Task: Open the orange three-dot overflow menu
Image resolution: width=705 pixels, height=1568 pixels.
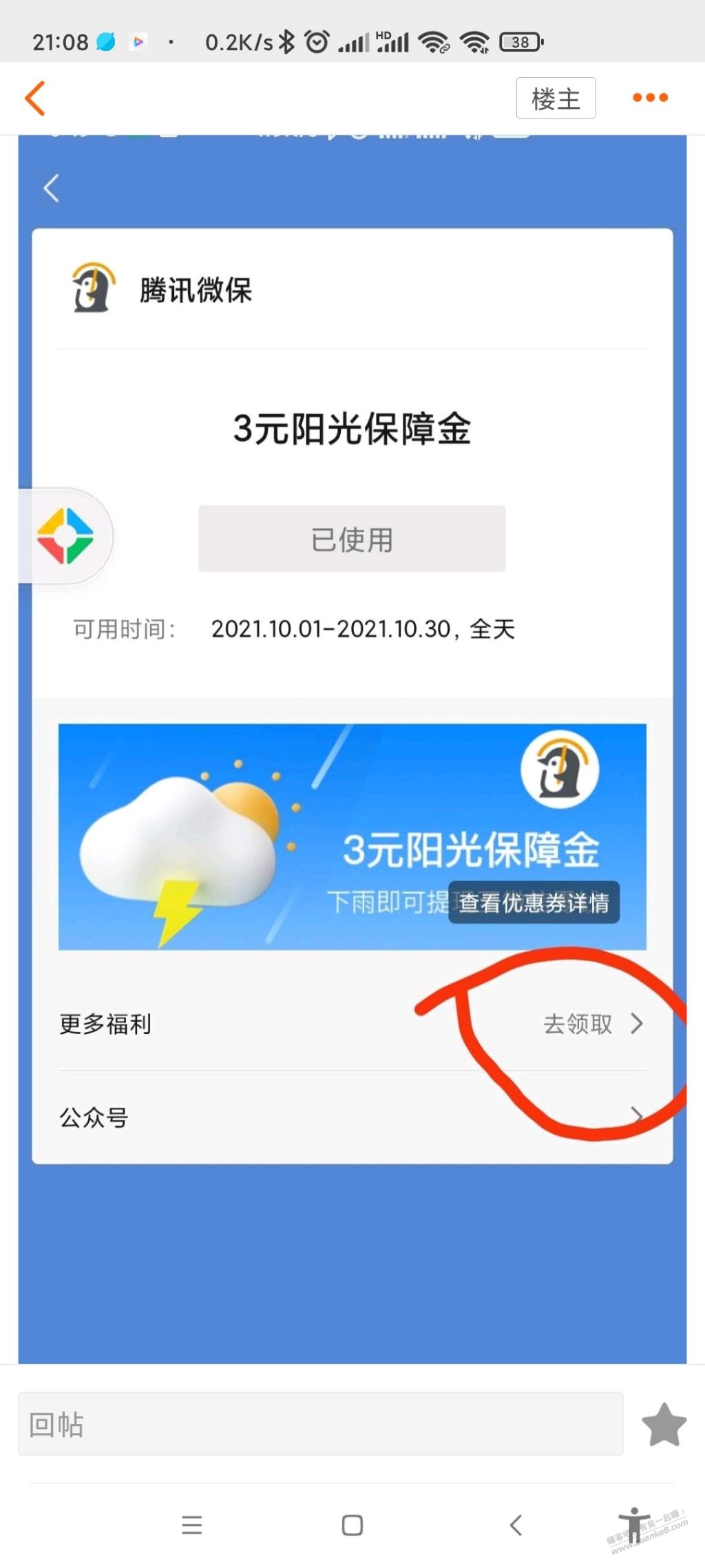Action: pos(650,98)
